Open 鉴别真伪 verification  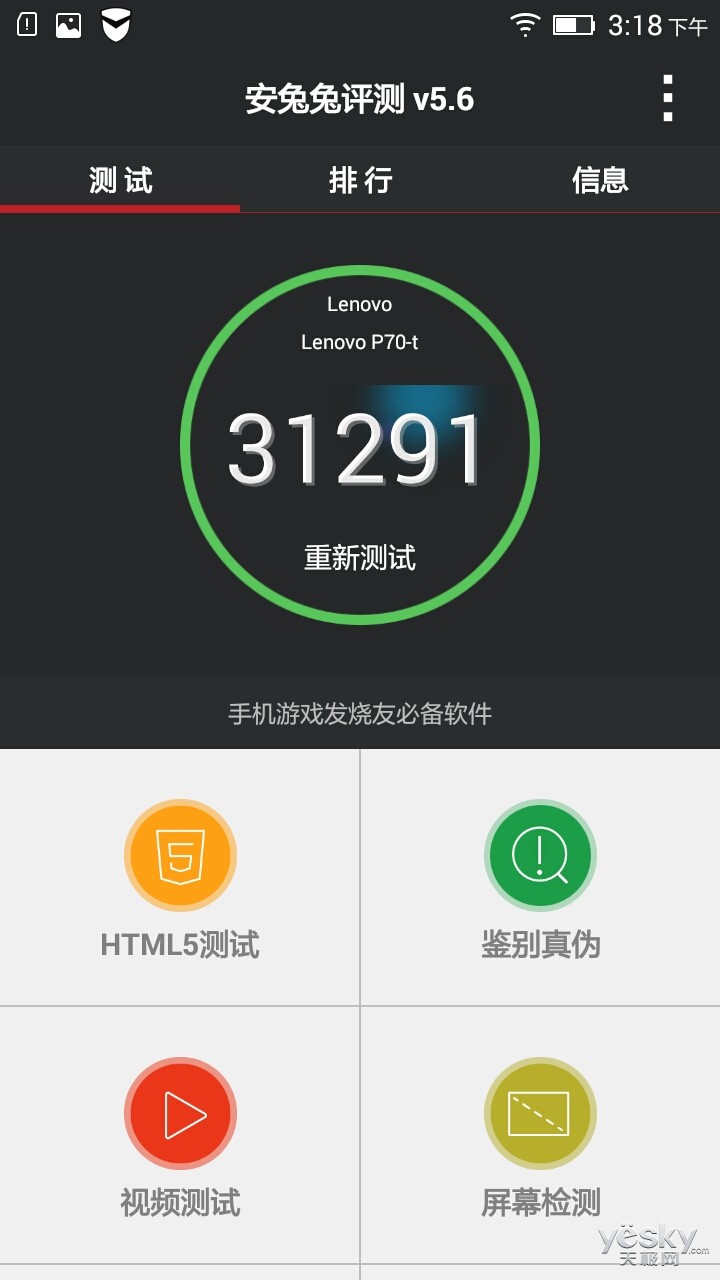pyautogui.click(x=541, y=878)
